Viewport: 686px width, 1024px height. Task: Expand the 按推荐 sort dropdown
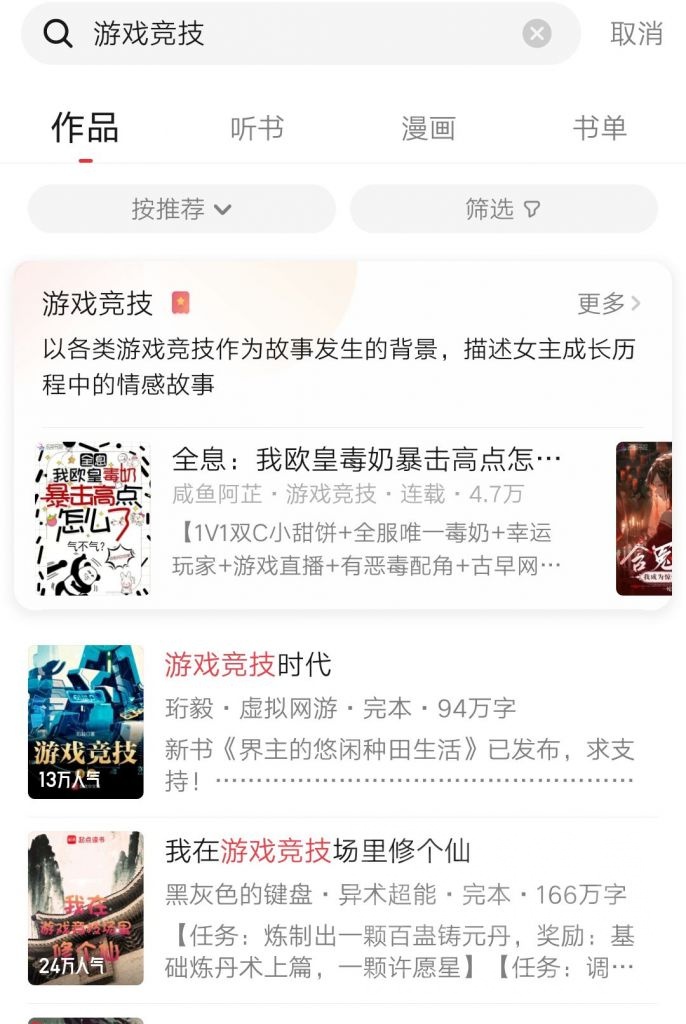(x=181, y=209)
